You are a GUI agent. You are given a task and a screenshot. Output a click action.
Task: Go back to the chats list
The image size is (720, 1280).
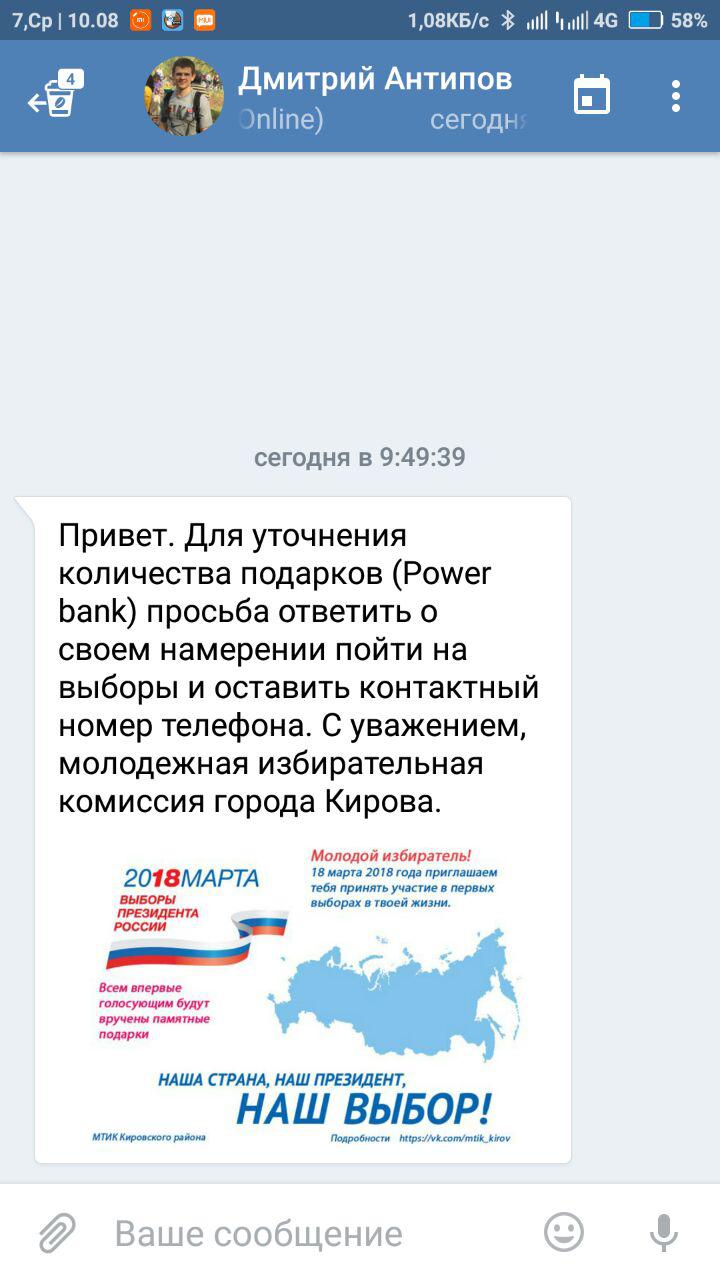(x=55, y=97)
